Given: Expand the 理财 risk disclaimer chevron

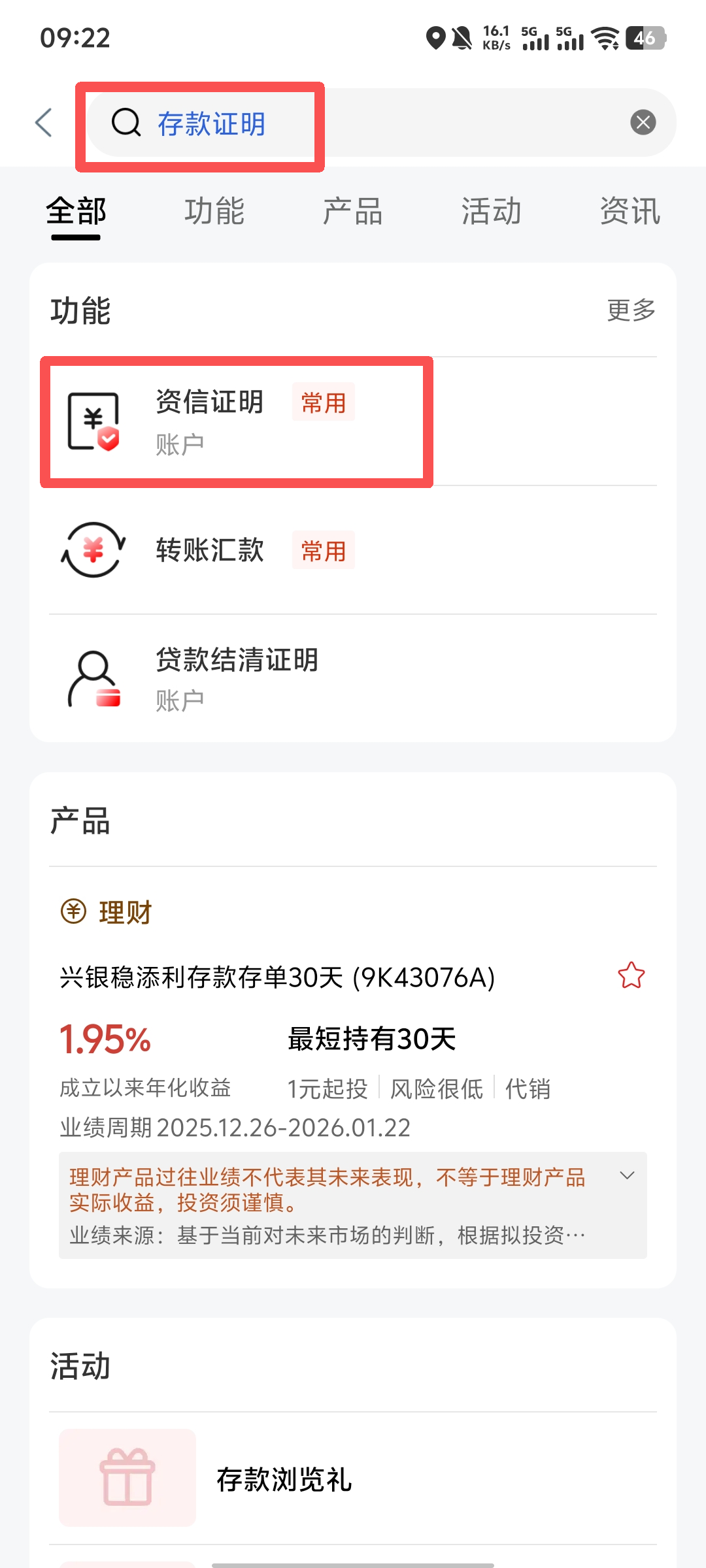Looking at the screenshot, I should click(x=627, y=1176).
